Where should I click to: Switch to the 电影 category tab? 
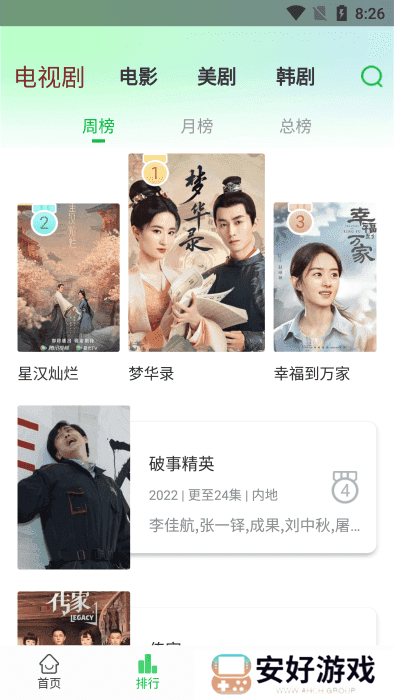click(139, 77)
